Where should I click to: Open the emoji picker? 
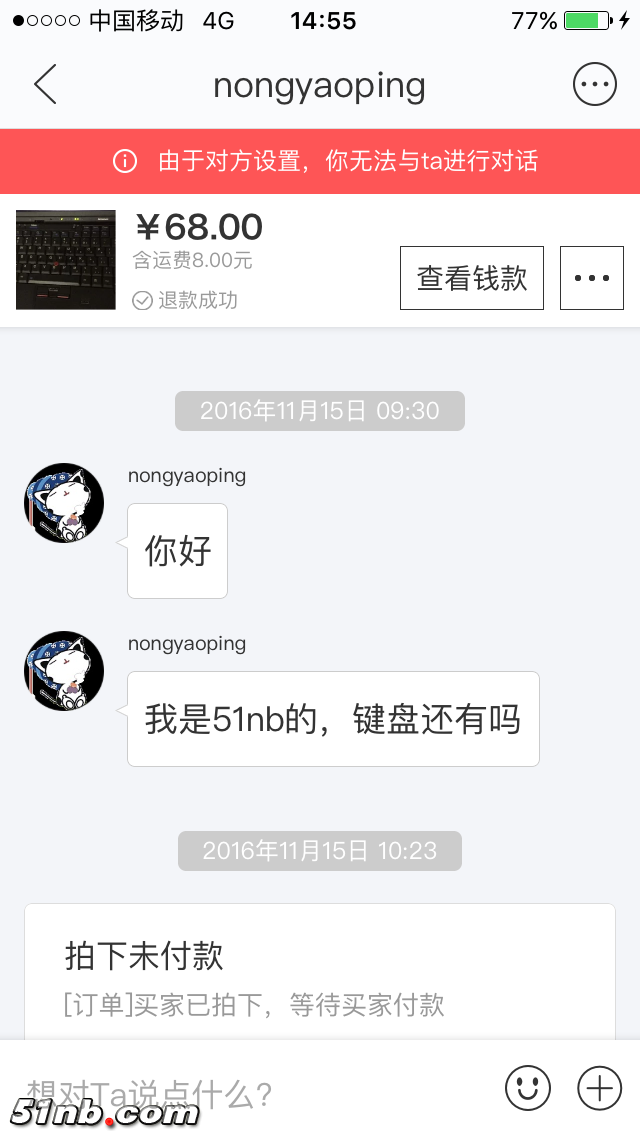527,1087
